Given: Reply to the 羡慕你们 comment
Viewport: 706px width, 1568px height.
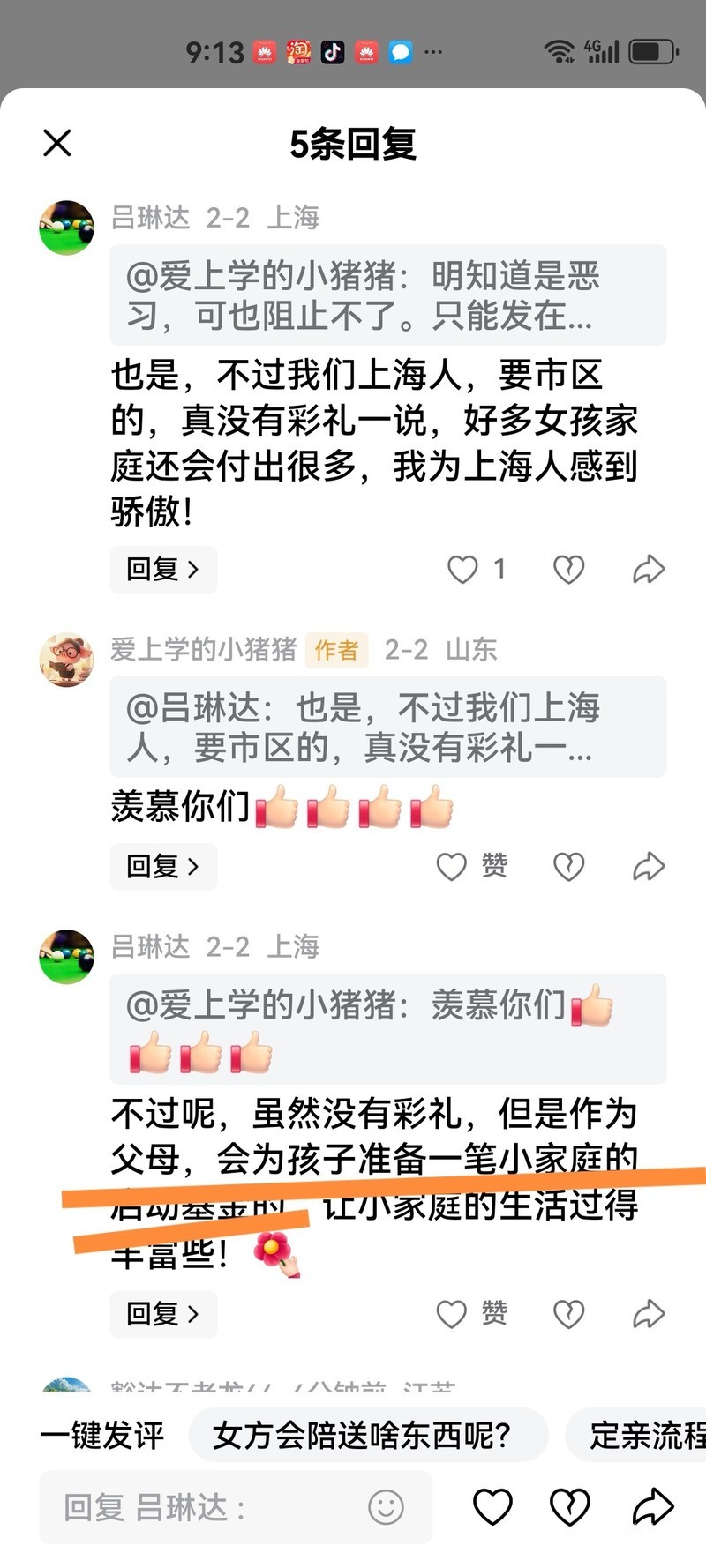Looking at the screenshot, I should coord(163,867).
